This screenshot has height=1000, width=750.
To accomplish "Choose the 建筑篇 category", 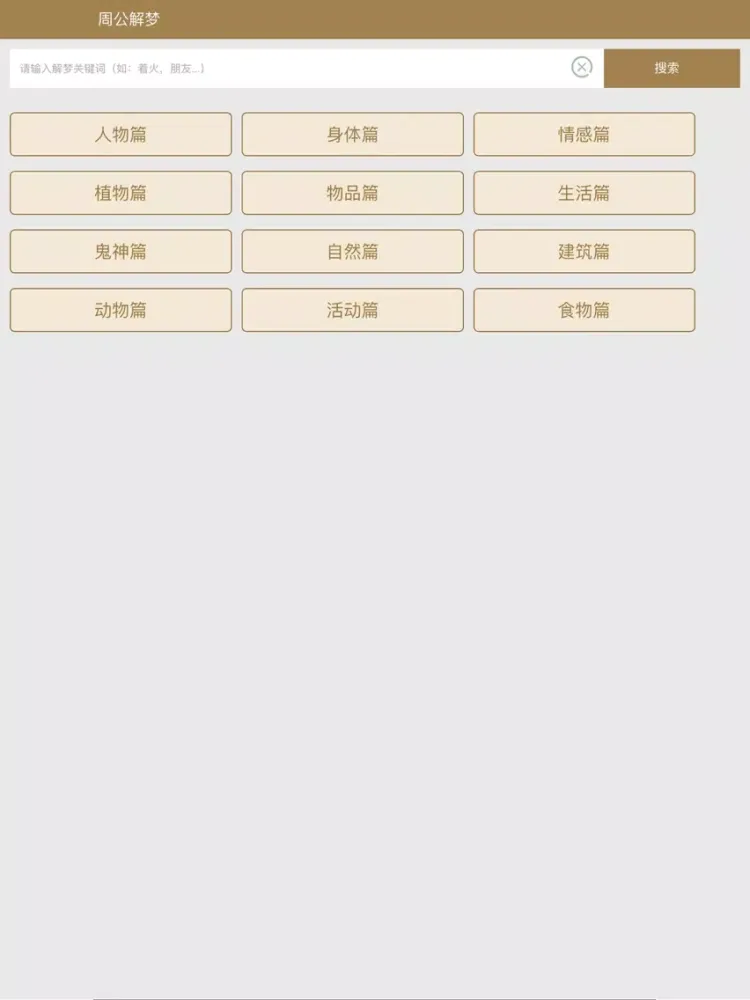I will click(x=584, y=252).
